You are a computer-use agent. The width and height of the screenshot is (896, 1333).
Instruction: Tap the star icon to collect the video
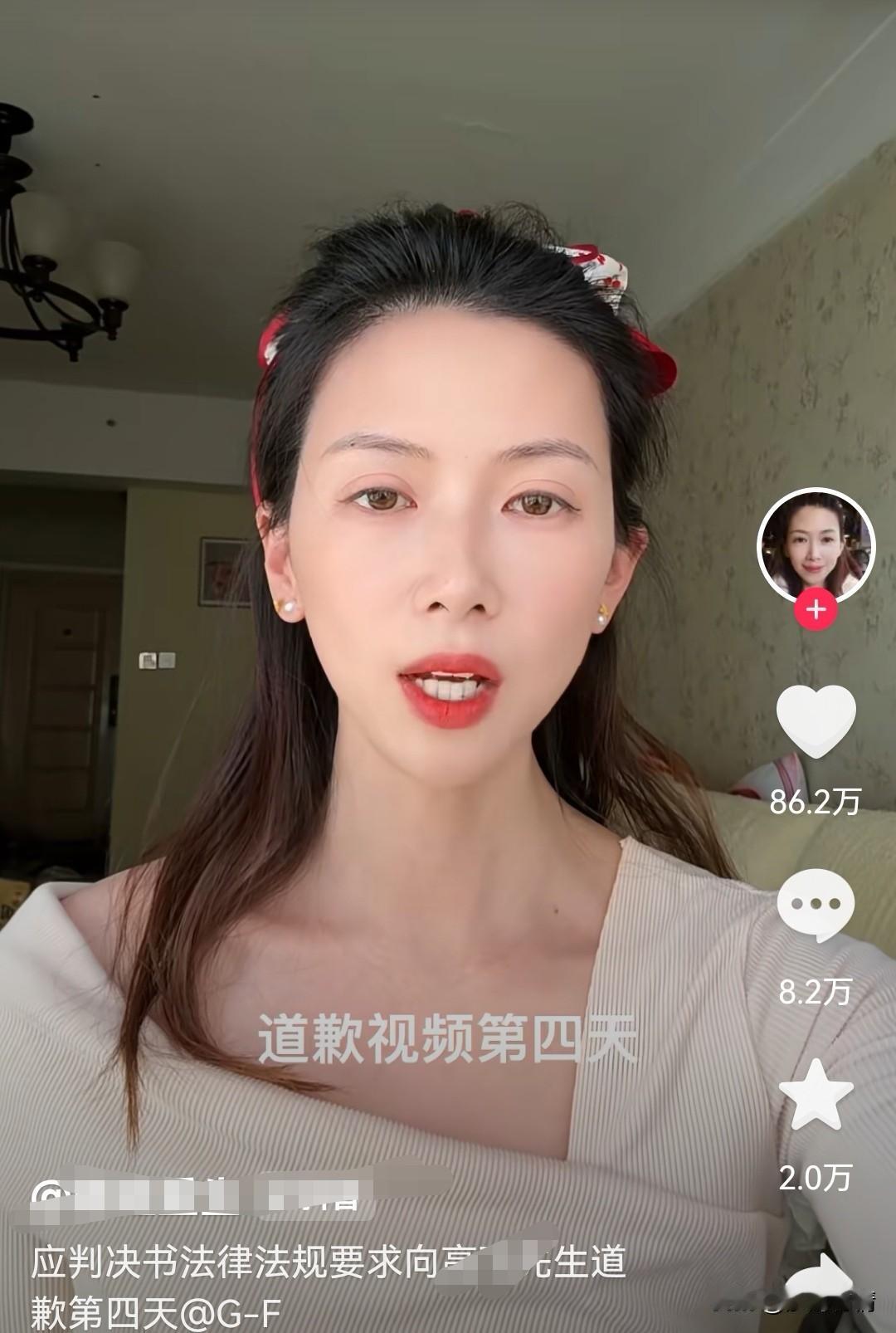coord(817,1094)
